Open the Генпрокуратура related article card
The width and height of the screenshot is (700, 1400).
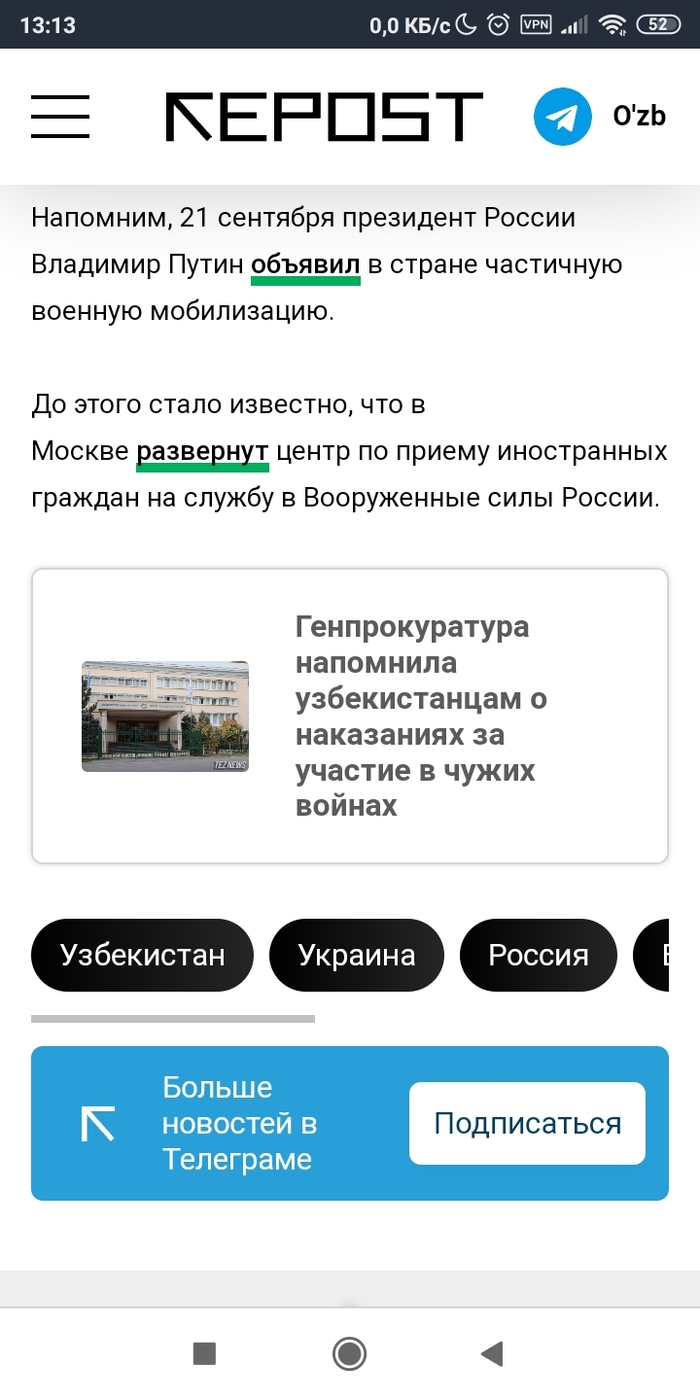[x=350, y=716]
